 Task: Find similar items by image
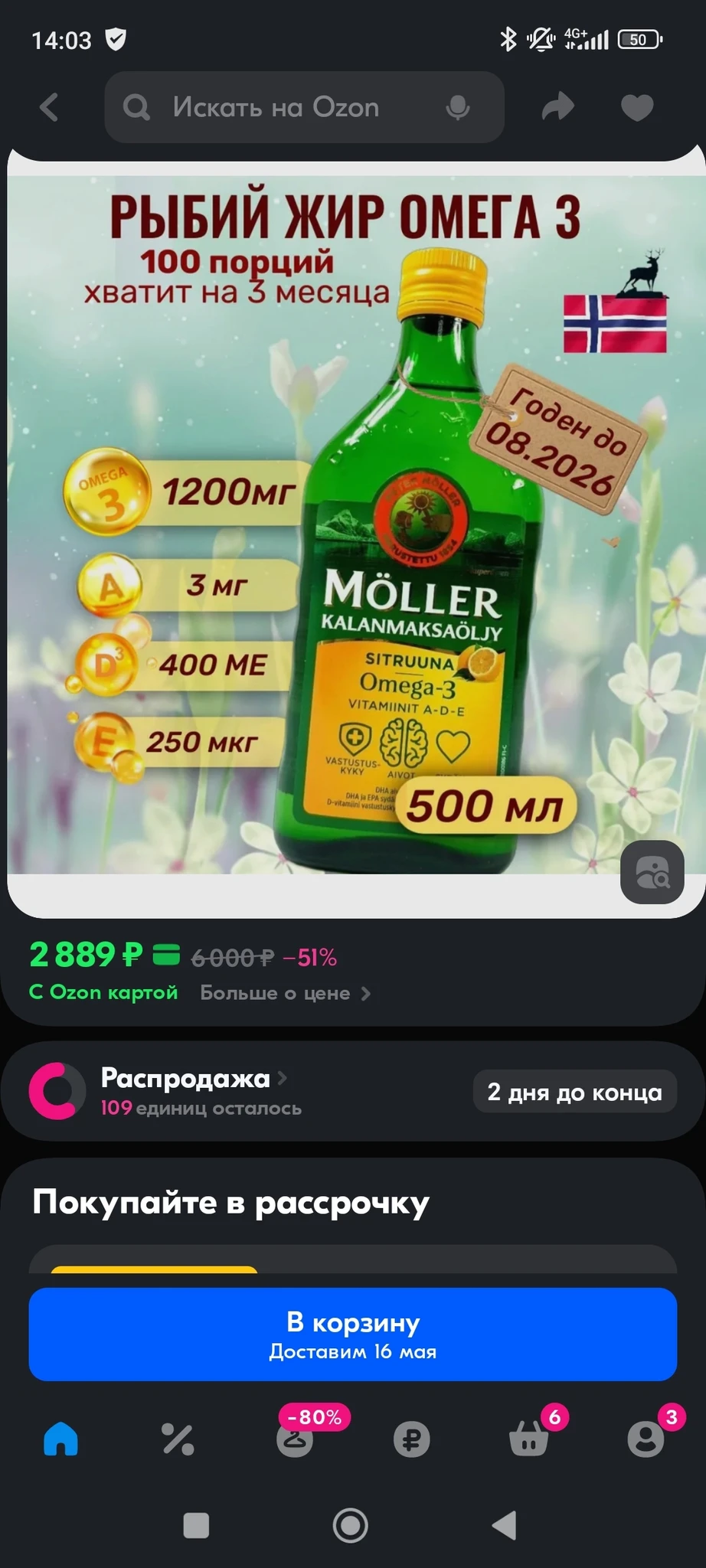[652, 872]
